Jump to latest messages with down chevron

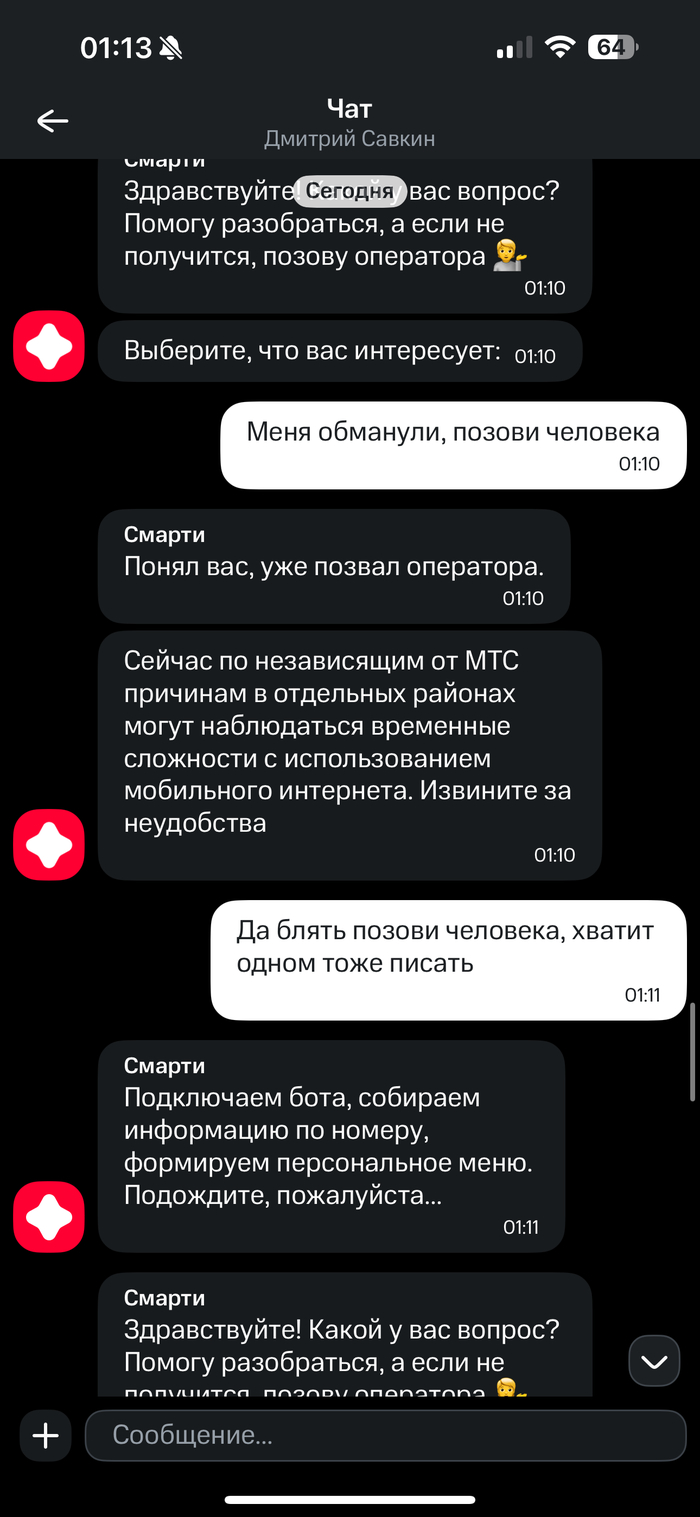point(654,1361)
